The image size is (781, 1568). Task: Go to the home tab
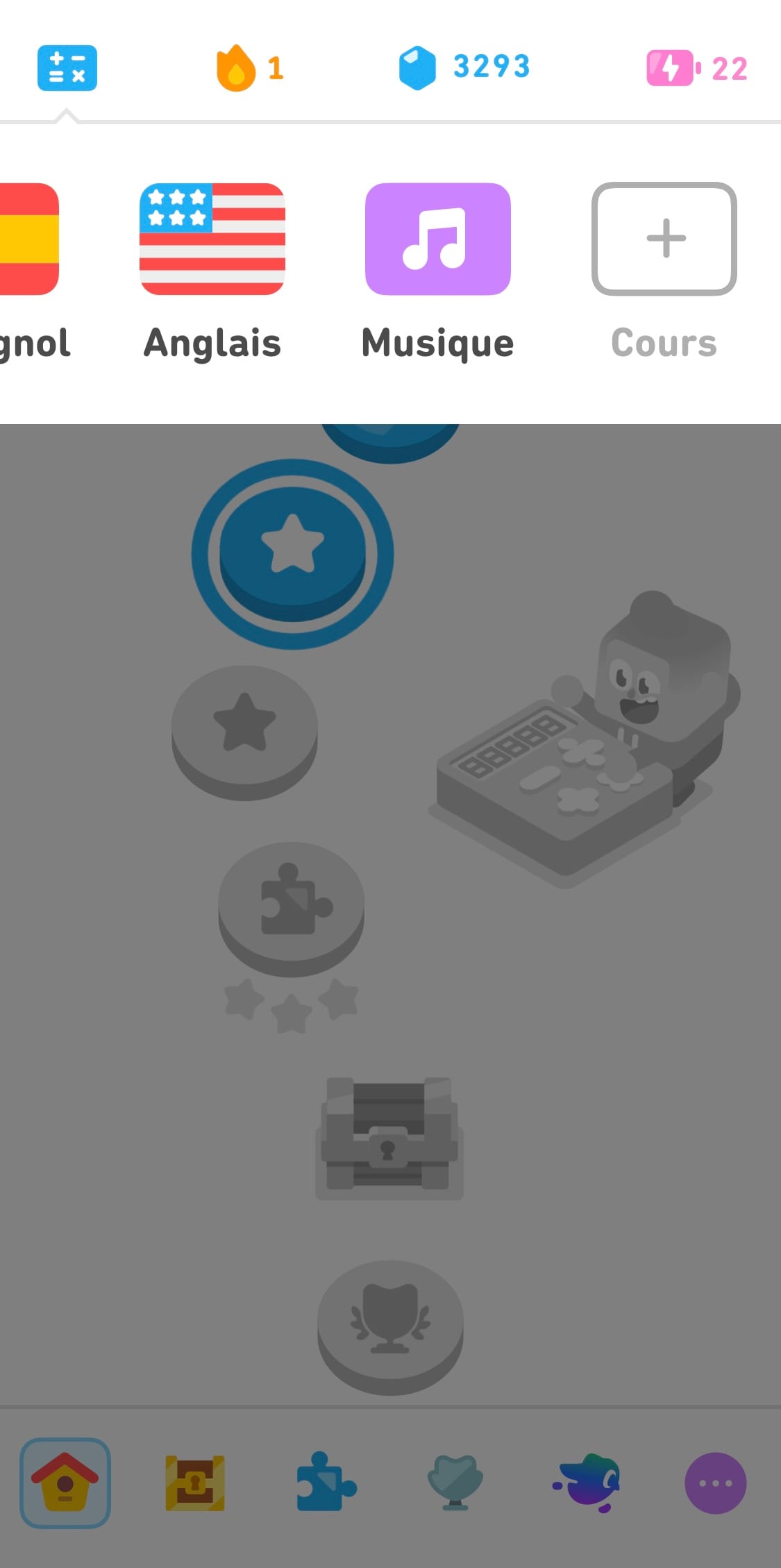pos(65,1483)
